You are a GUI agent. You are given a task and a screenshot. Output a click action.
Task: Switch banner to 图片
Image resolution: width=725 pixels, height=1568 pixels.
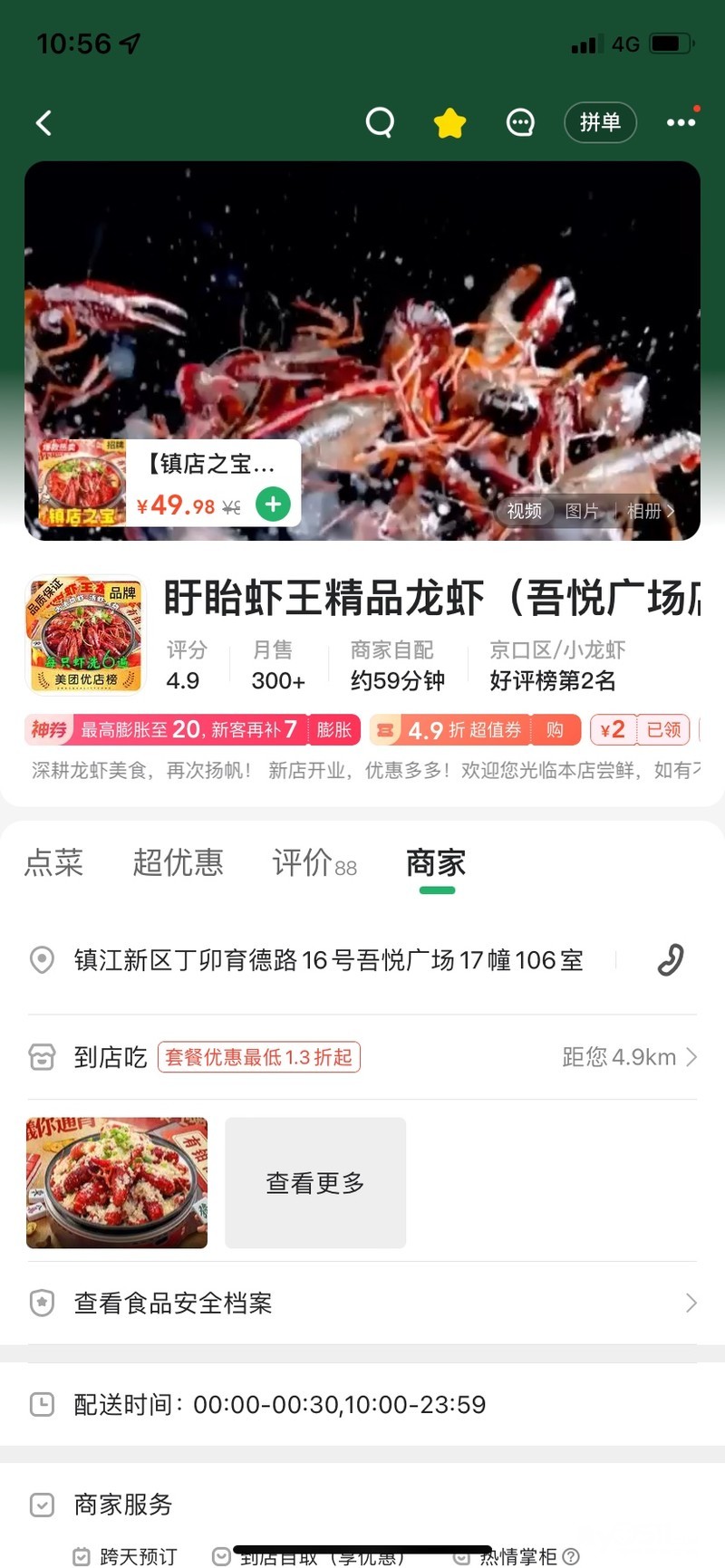582,511
